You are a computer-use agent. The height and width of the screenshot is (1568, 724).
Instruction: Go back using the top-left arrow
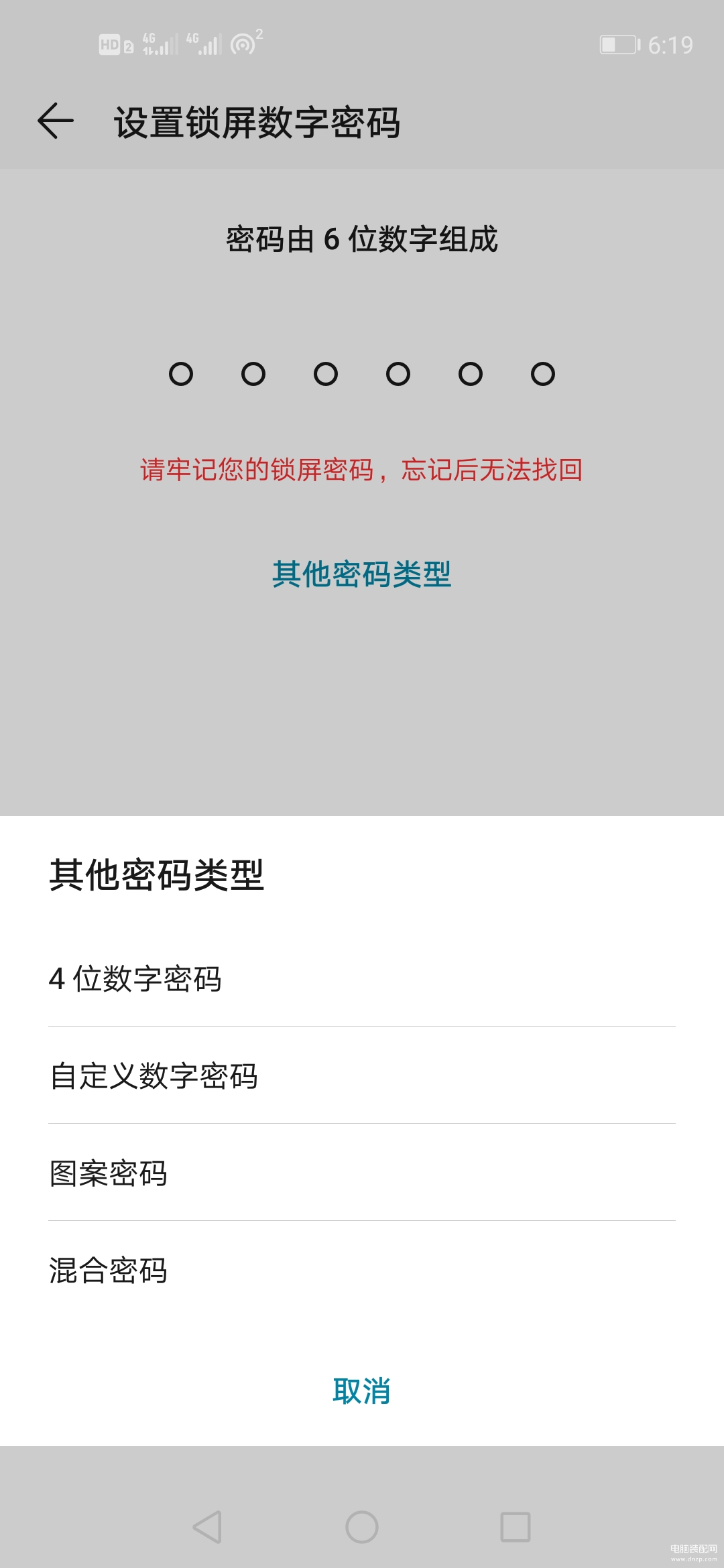click(56, 122)
